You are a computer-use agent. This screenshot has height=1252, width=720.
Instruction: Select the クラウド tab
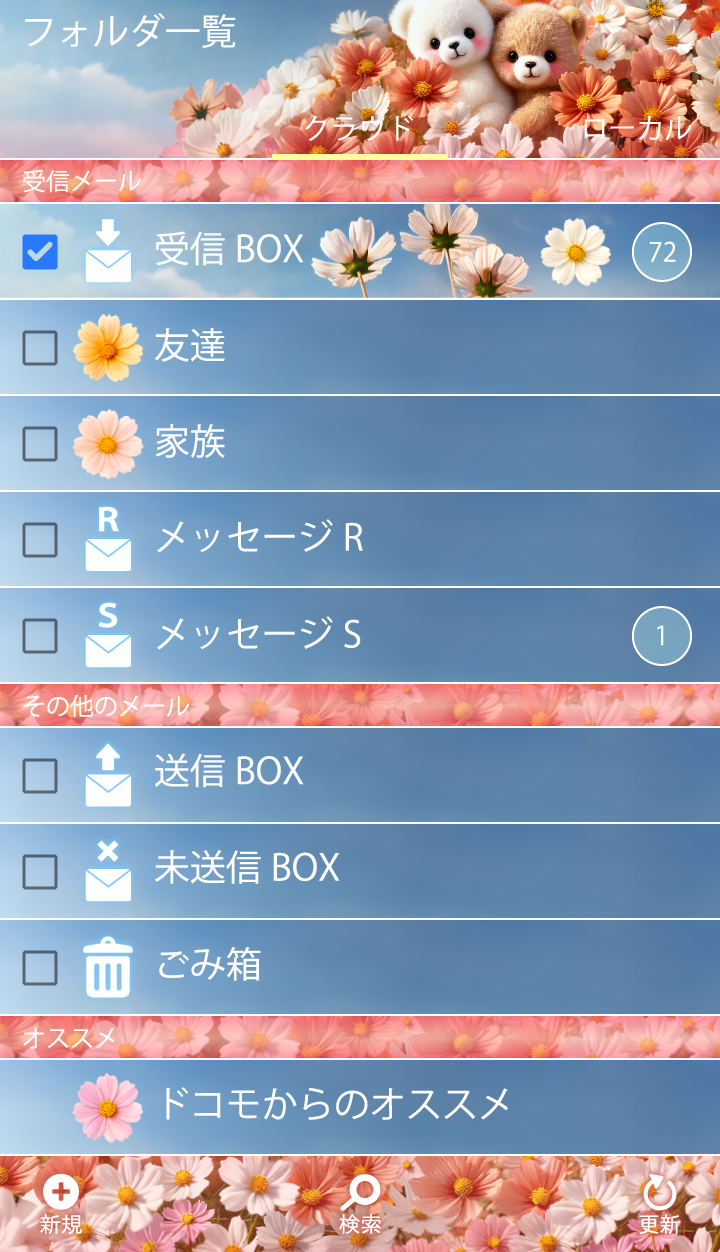point(359,128)
